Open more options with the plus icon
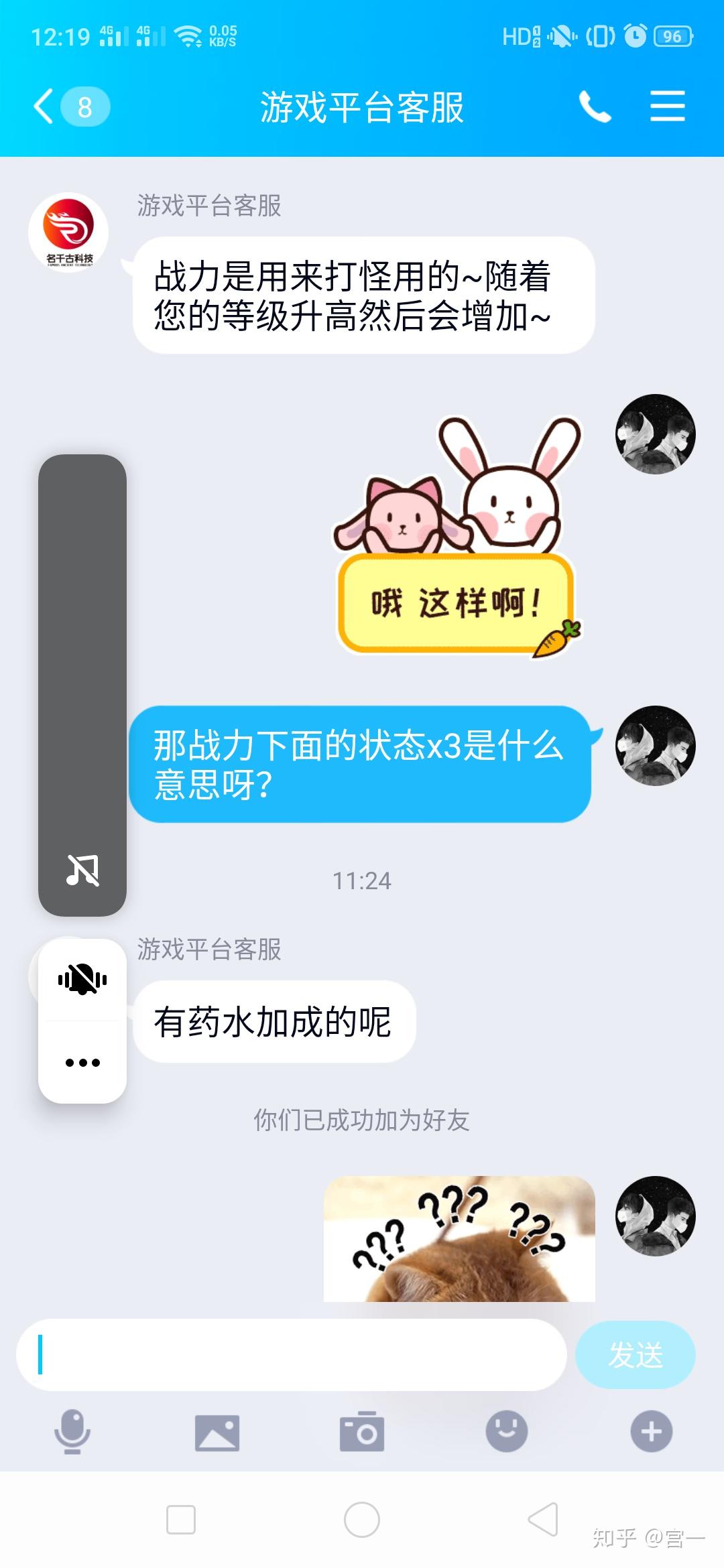Screen dimensions: 724x1568 click(652, 1431)
